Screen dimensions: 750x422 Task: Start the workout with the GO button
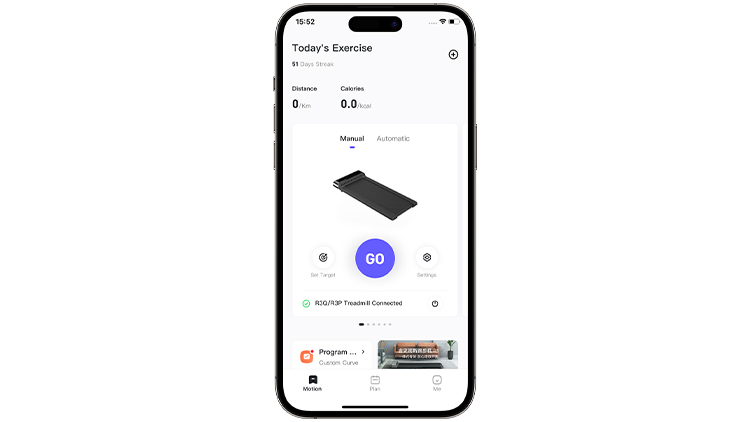[x=375, y=258]
